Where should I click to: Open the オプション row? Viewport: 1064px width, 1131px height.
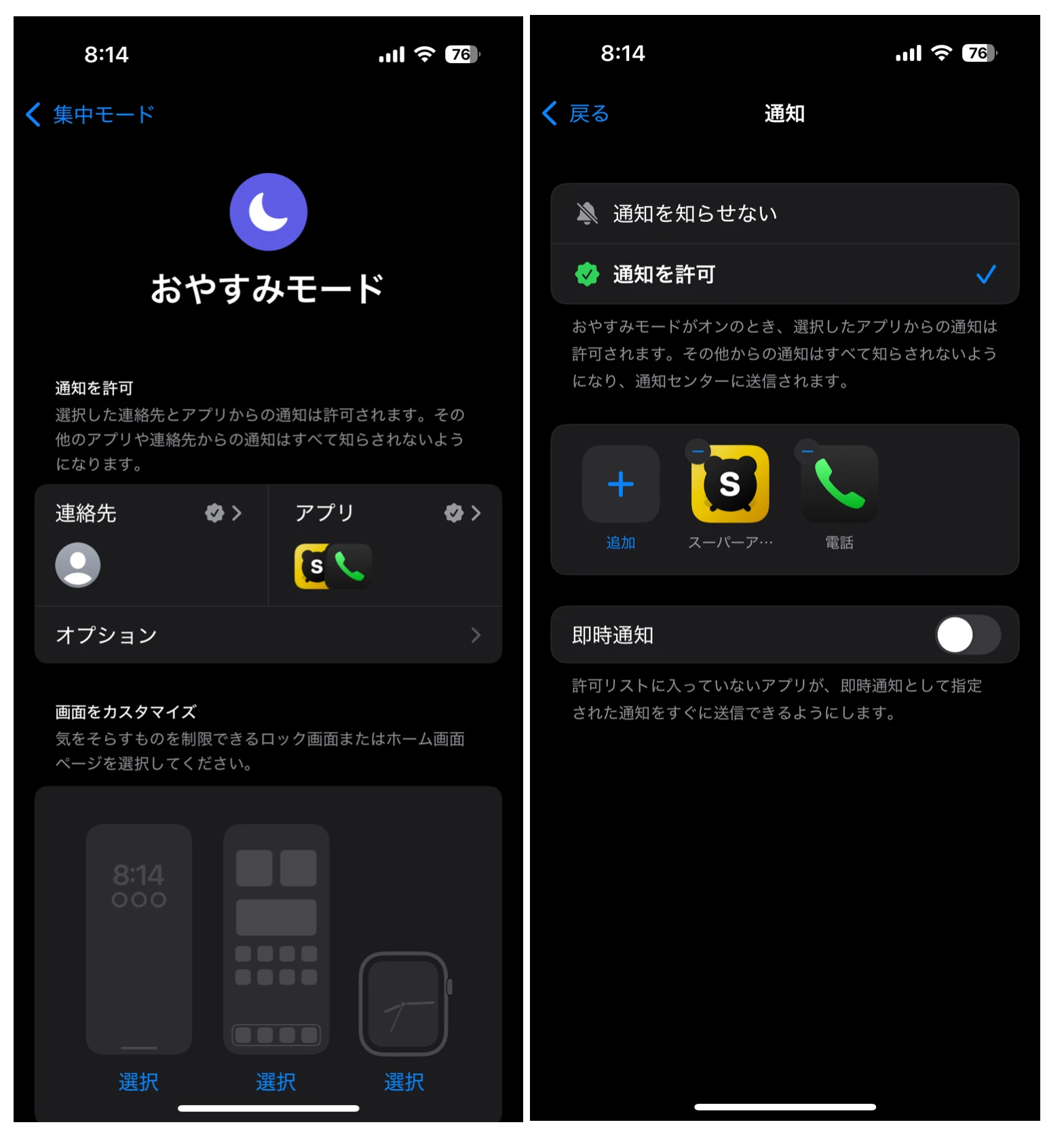(x=268, y=635)
